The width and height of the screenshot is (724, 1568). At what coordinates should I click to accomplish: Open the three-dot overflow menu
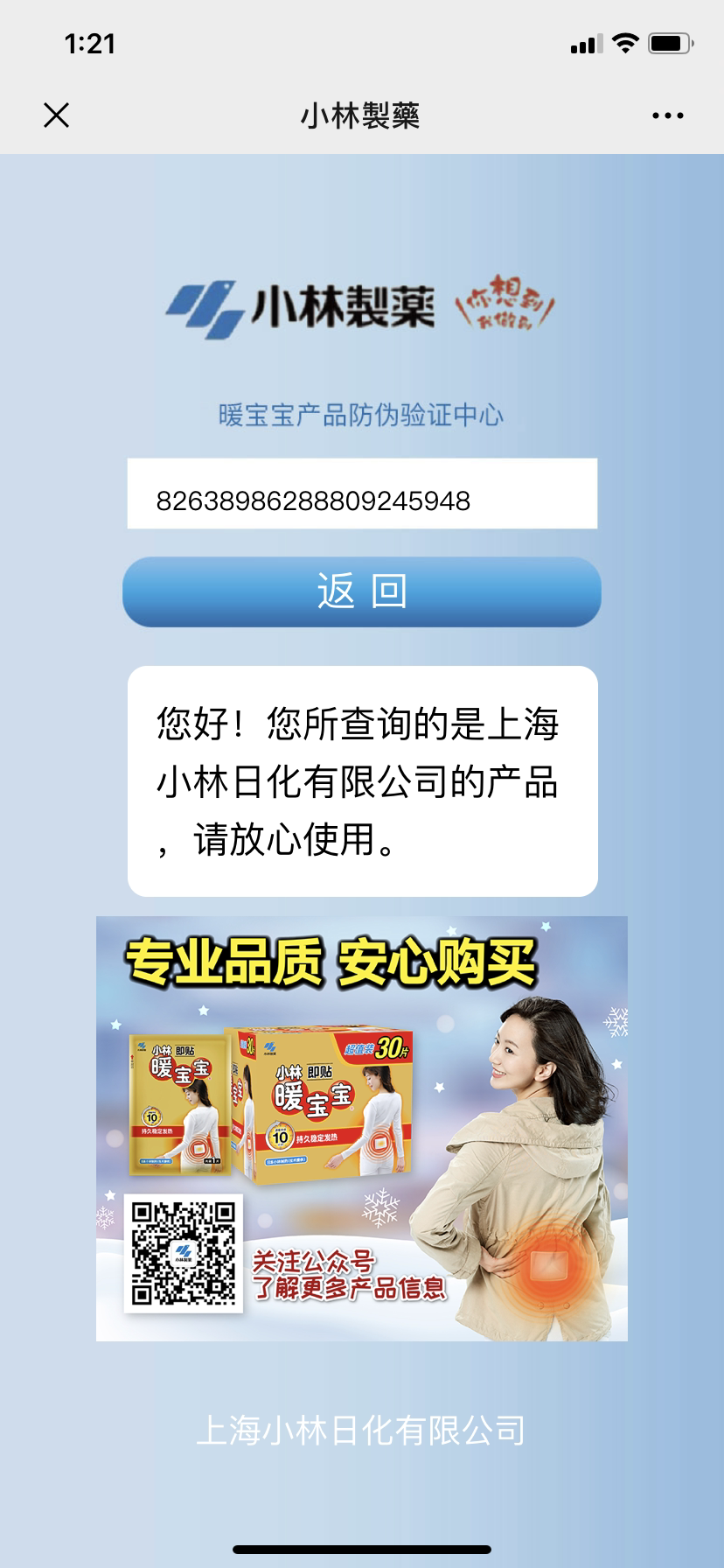pyautogui.click(x=667, y=115)
